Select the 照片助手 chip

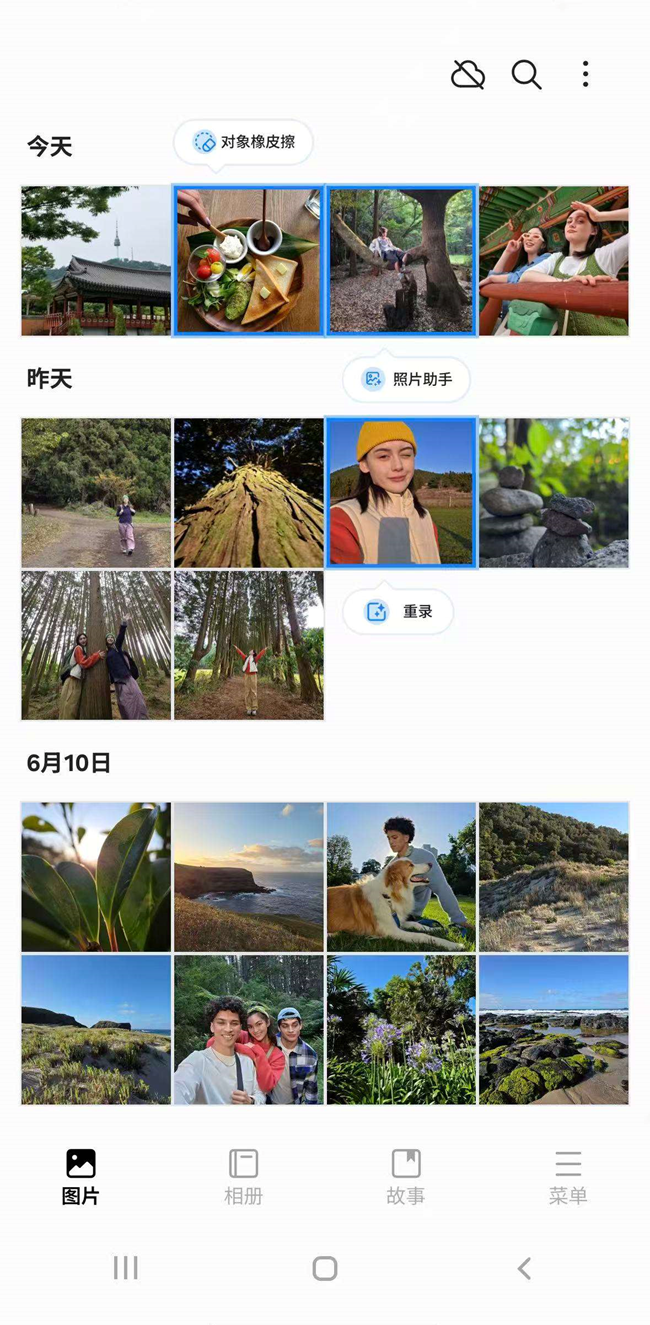pos(406,379)
